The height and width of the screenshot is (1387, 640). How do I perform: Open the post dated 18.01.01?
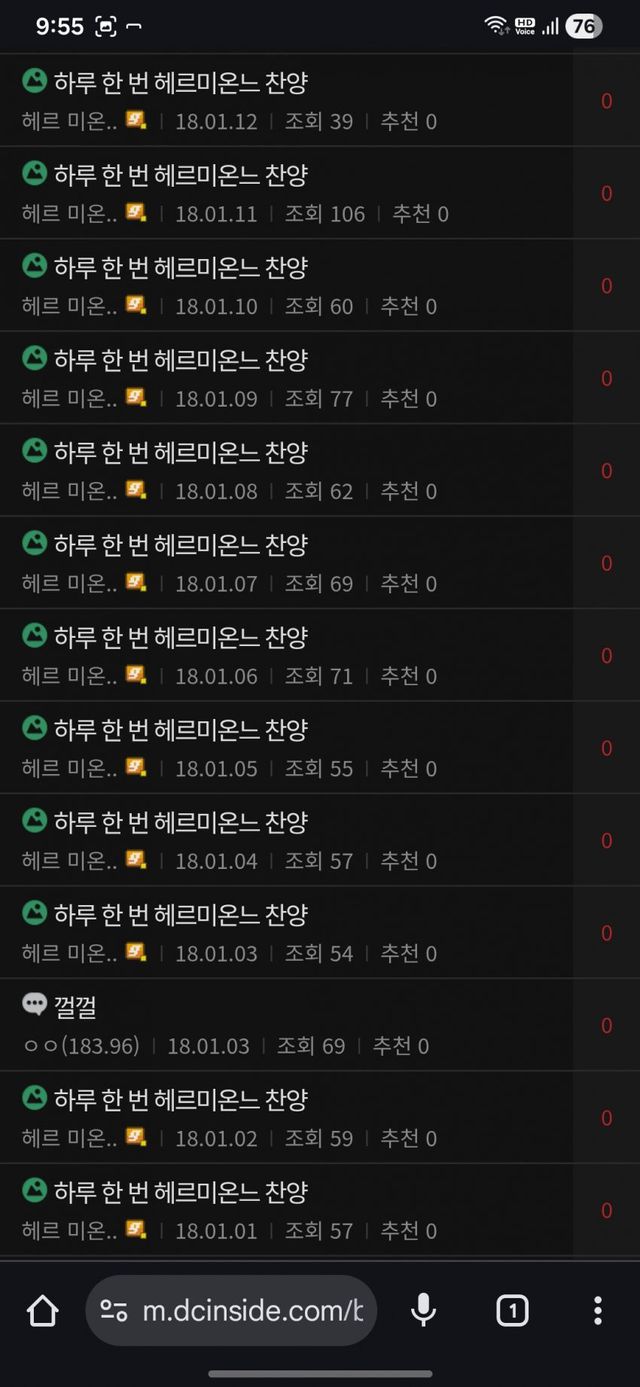180,1192
